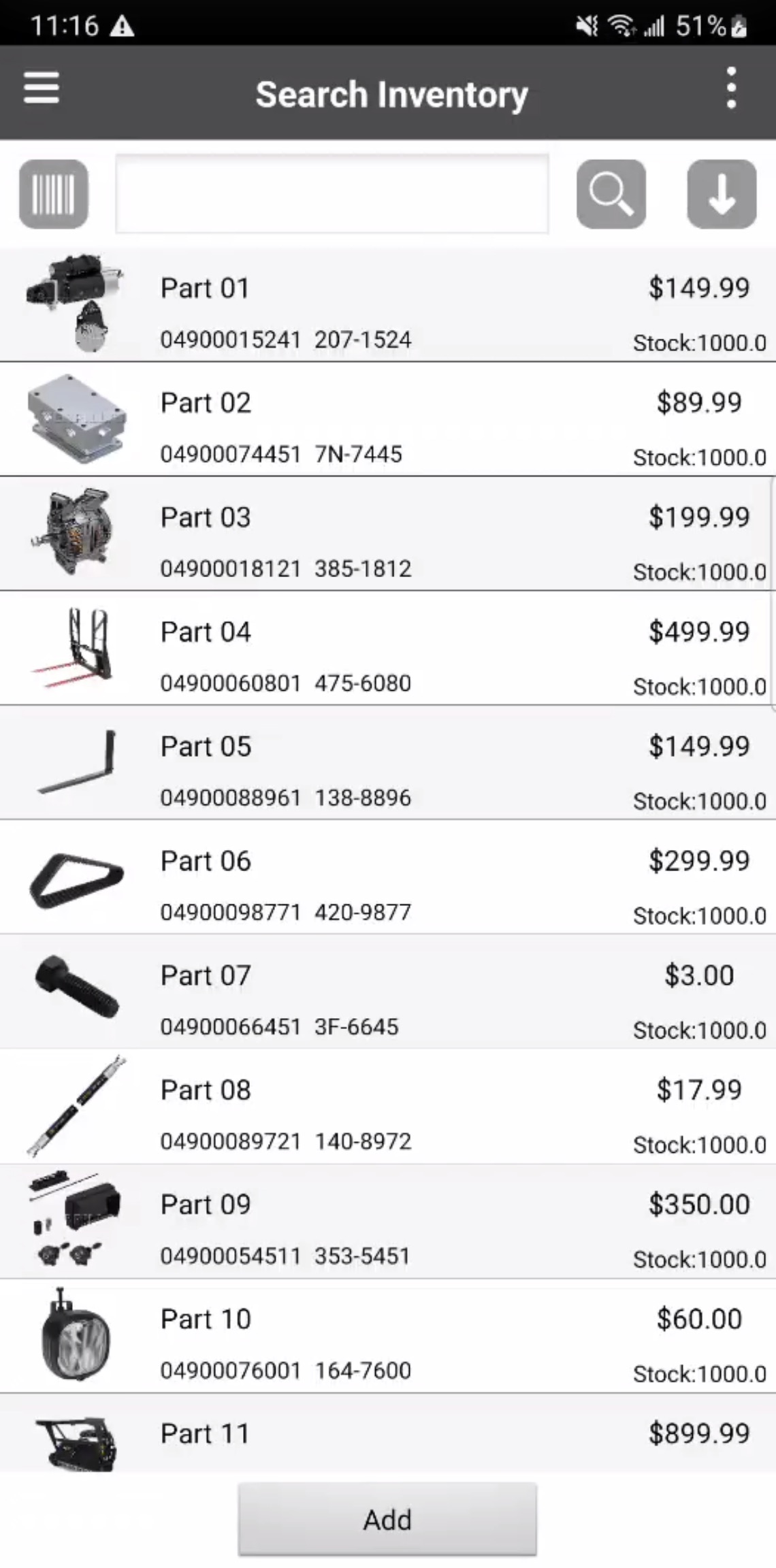776x1568 pixels.
Task: View Part 09 priced at $350.00
Action: coord(388,1222)
